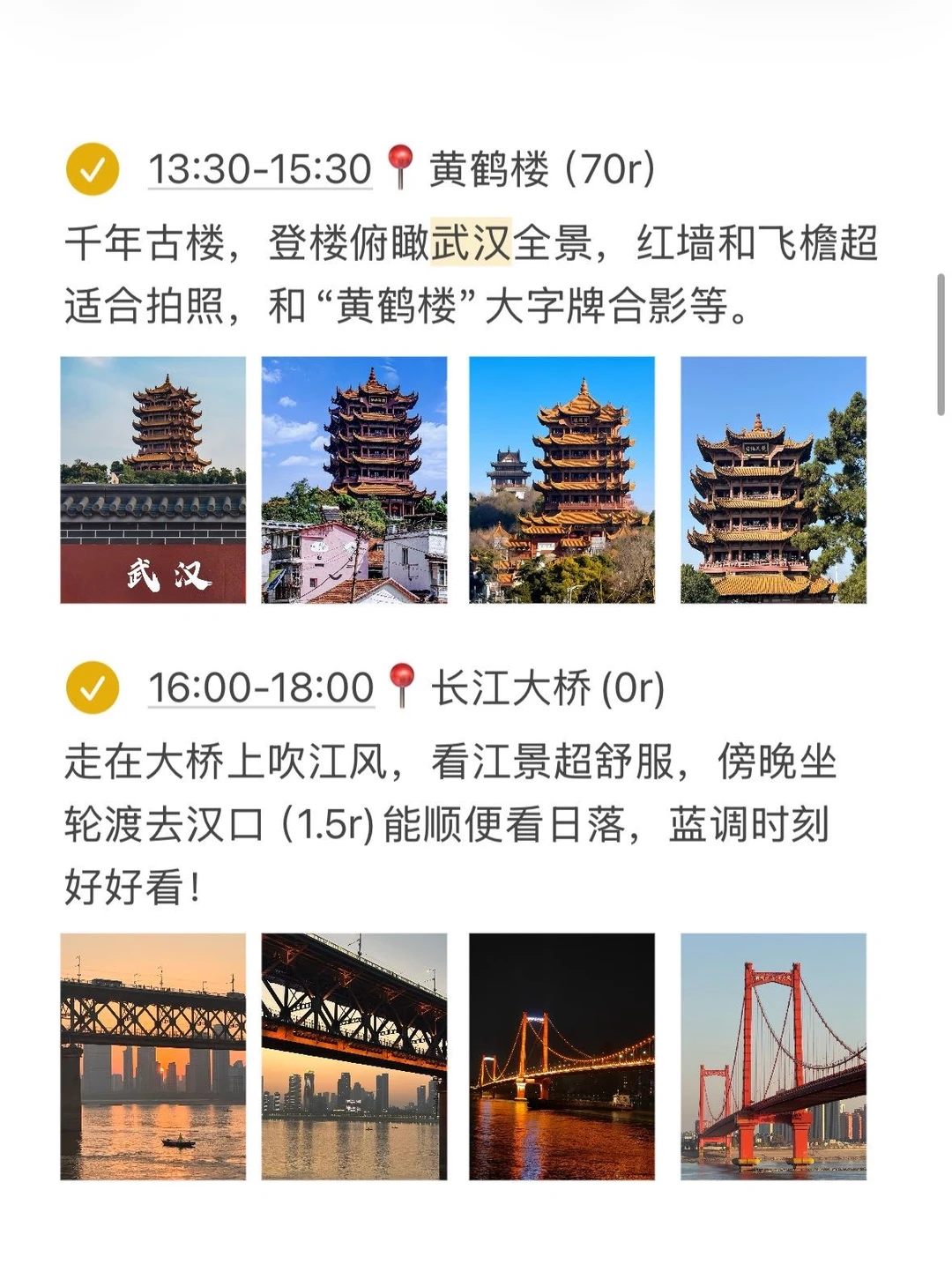Tap the underlined 16:00-18:00 time link
The height and width of the screenshot is (1264, 952).
click(x=261, y=688)
